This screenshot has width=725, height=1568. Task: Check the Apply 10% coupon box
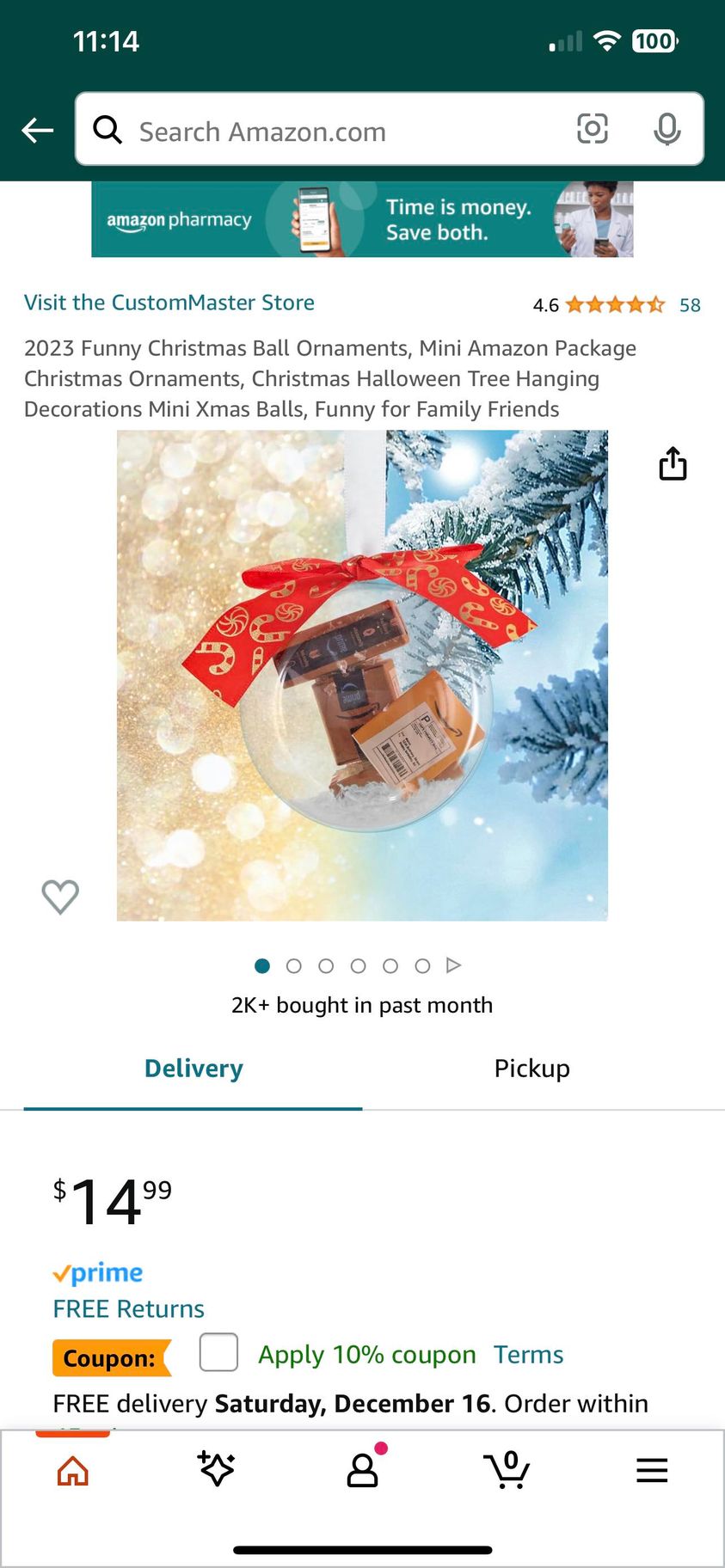pyautogui.click(x=218, y=1352)
